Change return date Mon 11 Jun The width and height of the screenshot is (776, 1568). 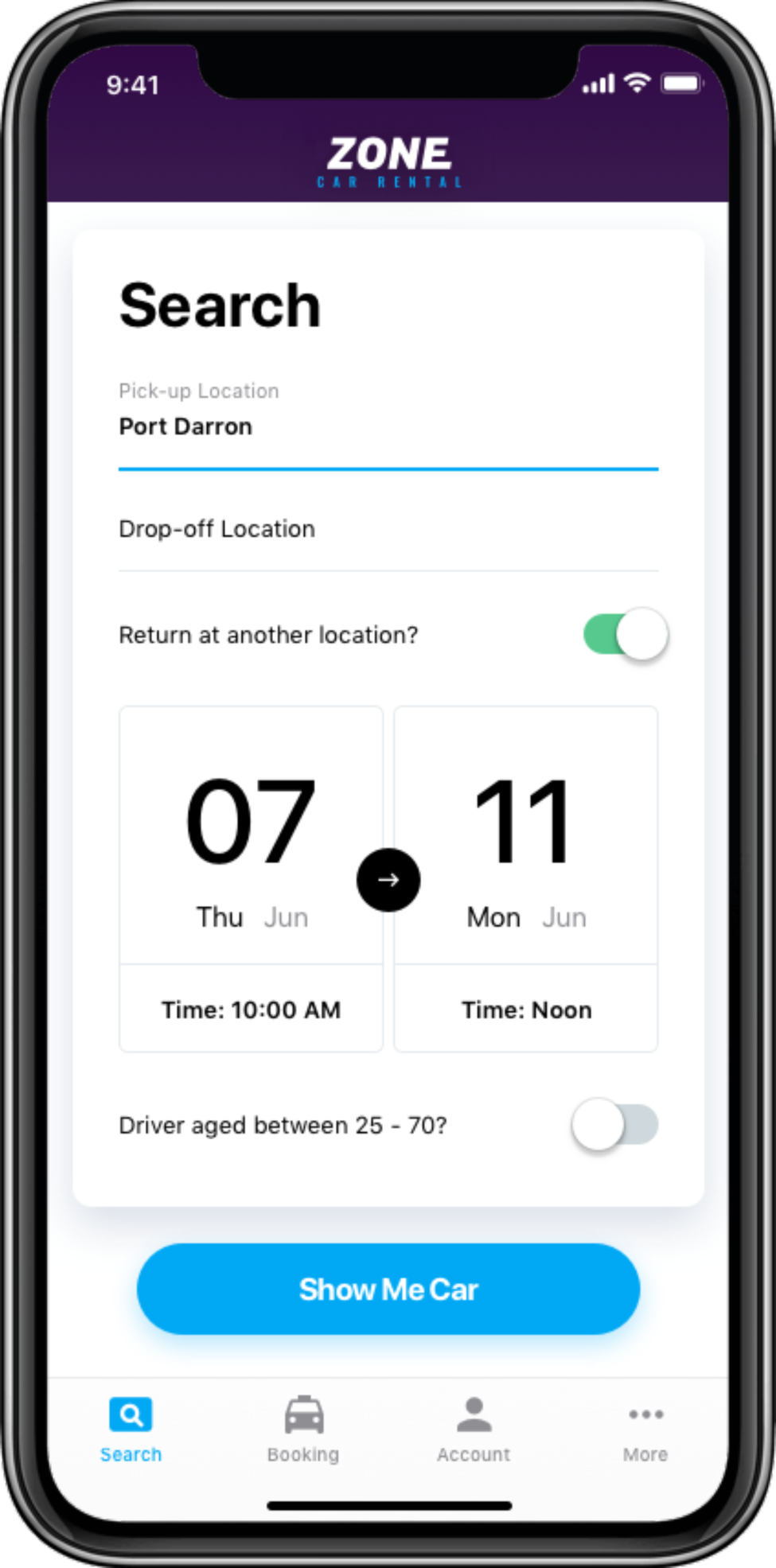click(x=526, y=835)
